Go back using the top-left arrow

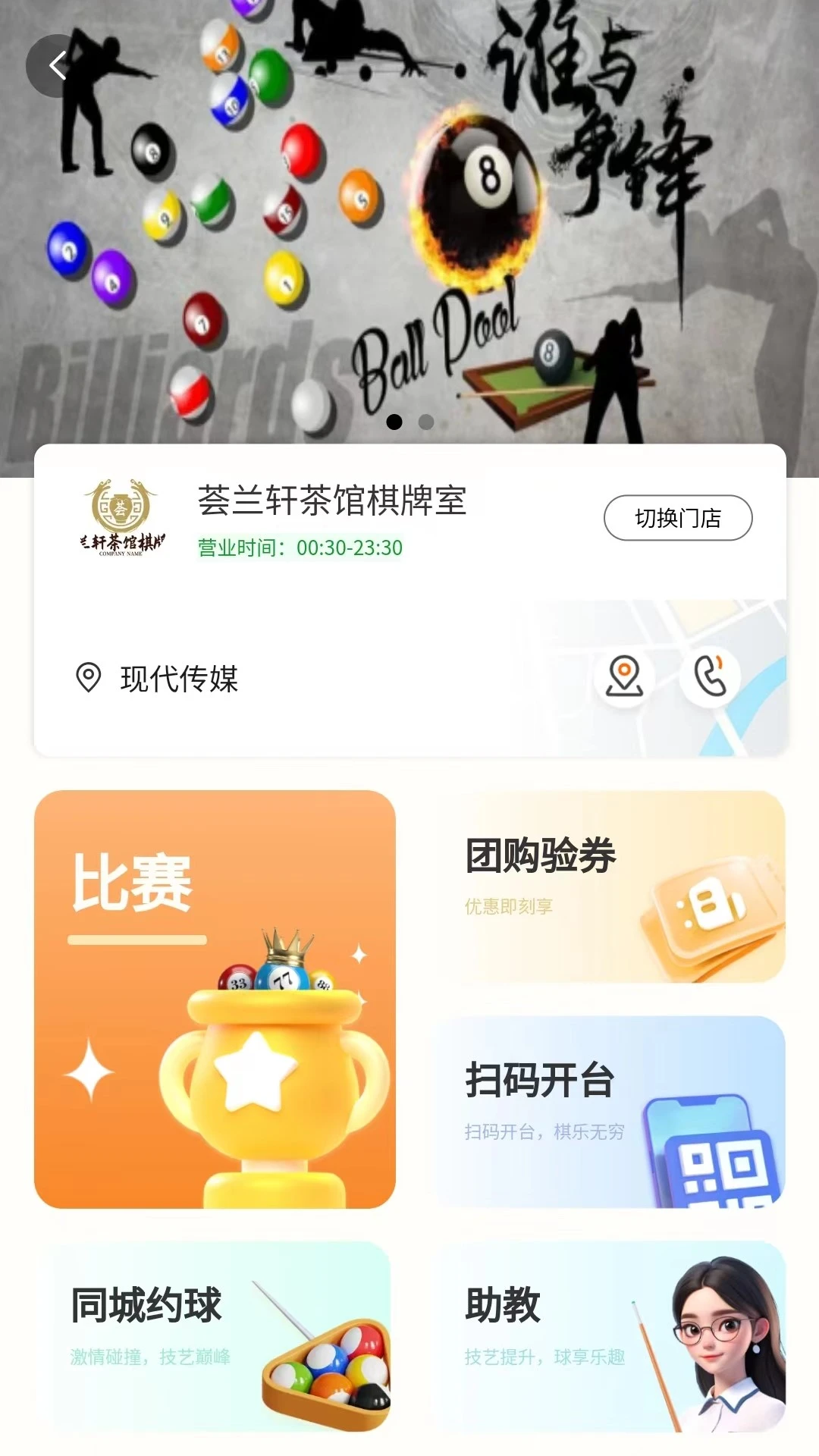[x=58, y=66]
